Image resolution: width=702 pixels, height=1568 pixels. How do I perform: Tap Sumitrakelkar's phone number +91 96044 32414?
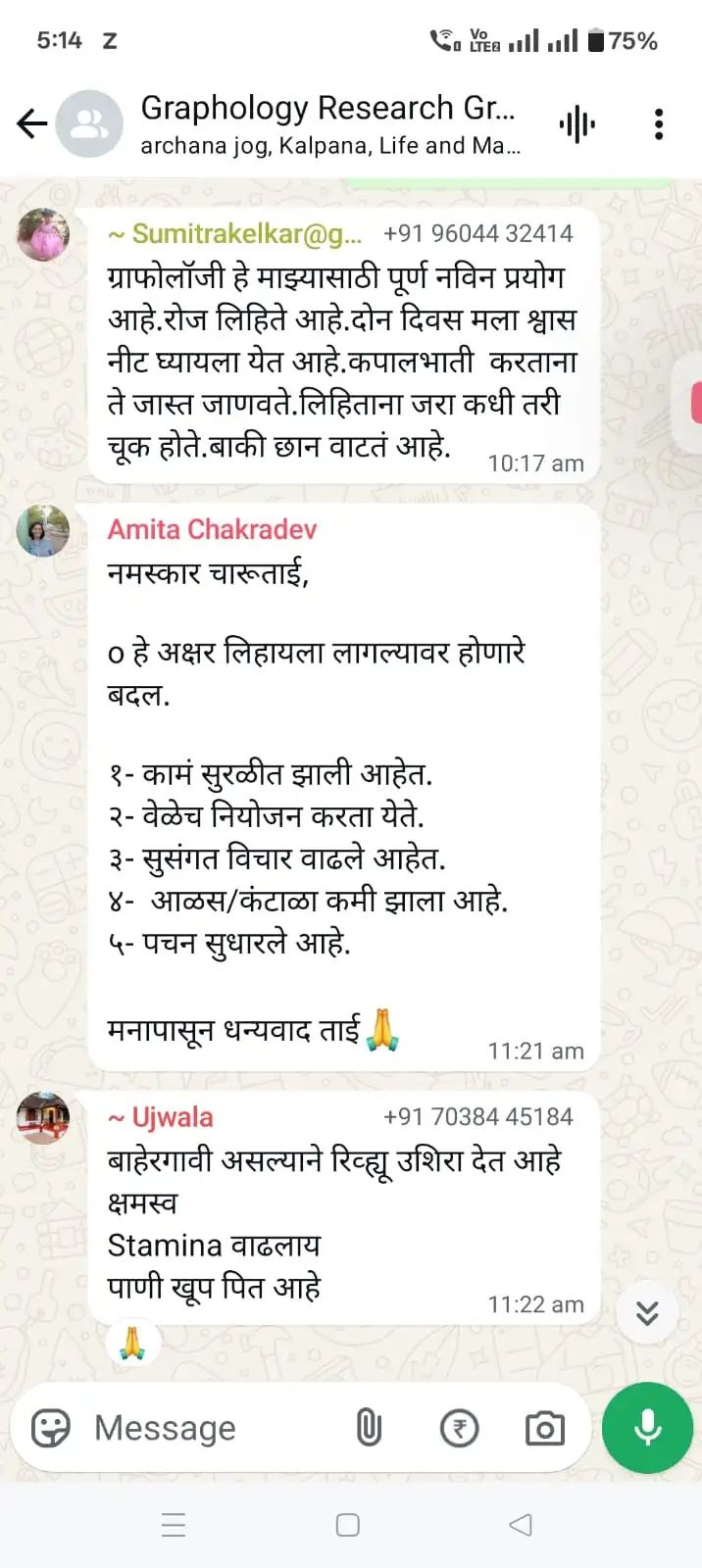(477, 233)
